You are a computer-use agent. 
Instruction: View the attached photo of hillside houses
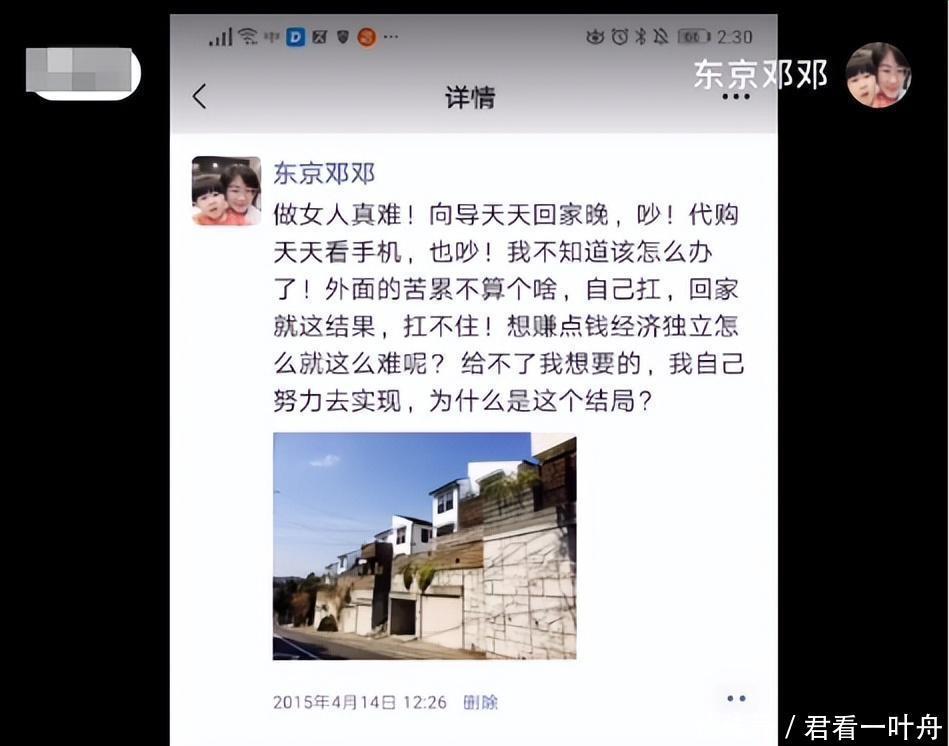424,546
